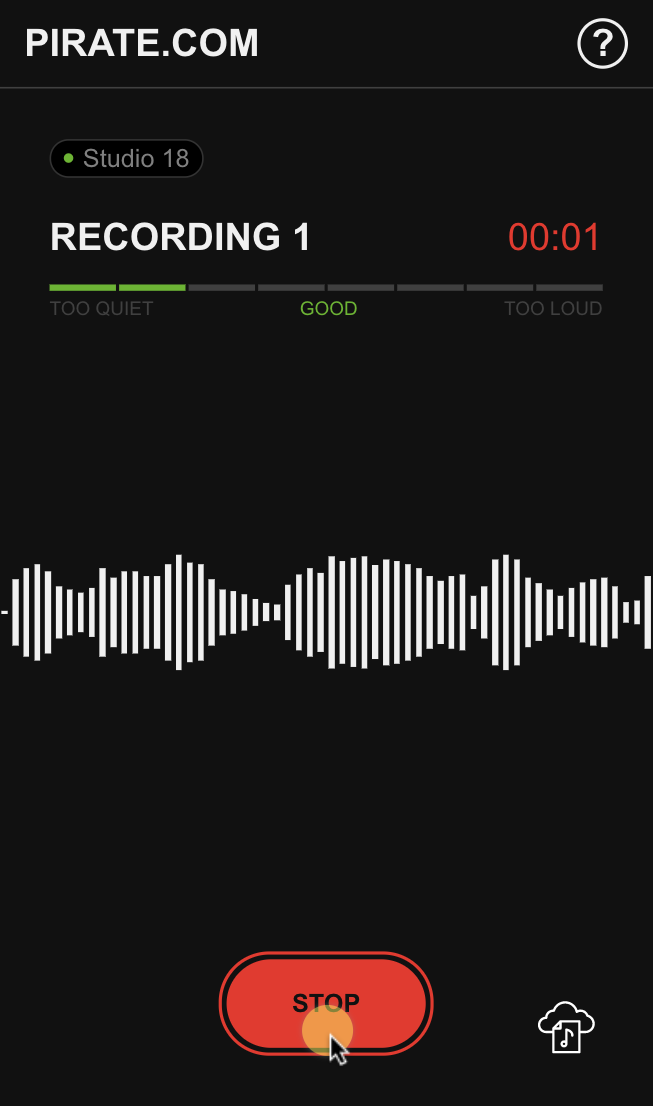Stop the current recording
This screenshot has height=1106, width=654.
326,1003
